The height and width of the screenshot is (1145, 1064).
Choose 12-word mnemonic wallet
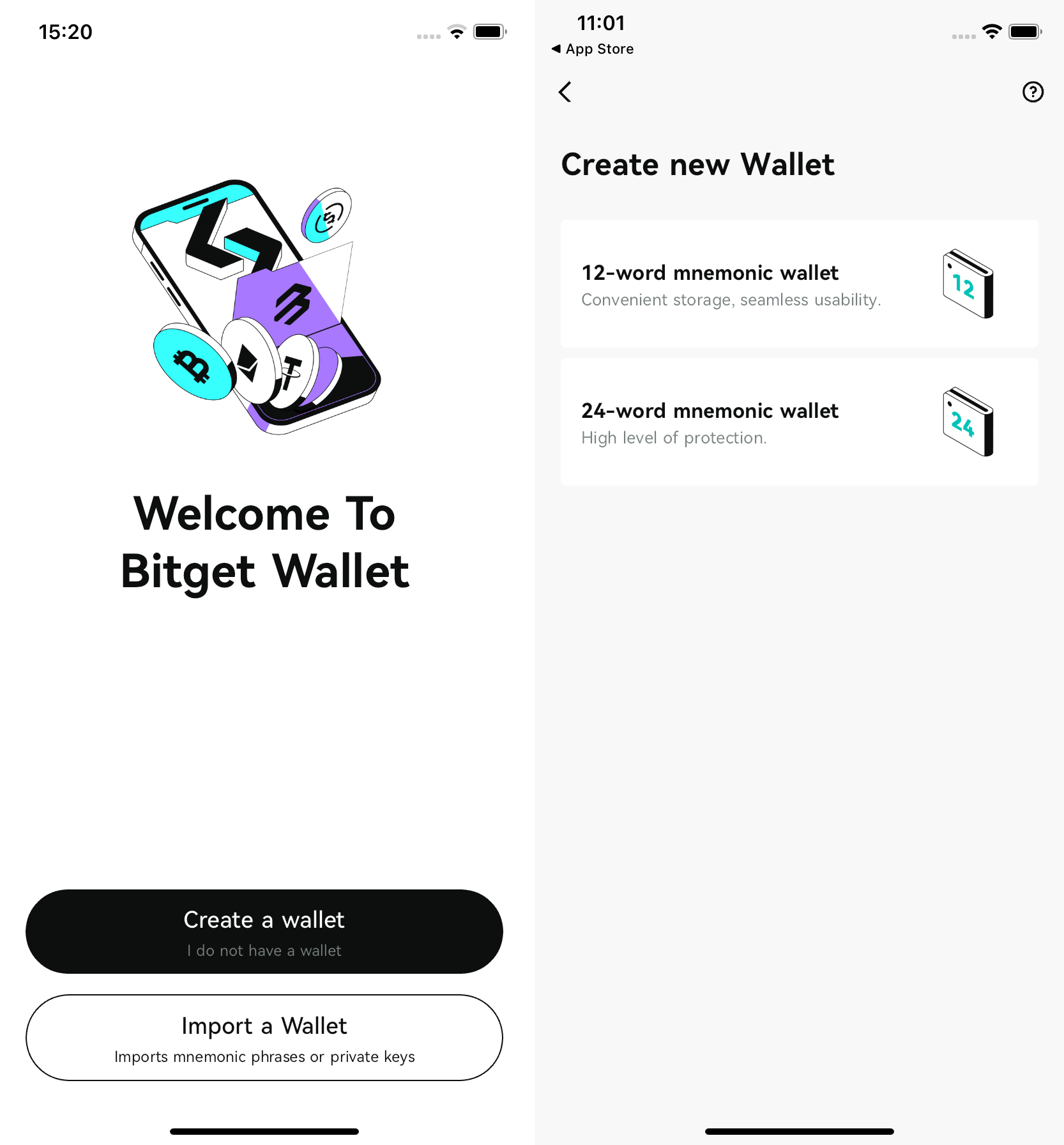point(799,284)
